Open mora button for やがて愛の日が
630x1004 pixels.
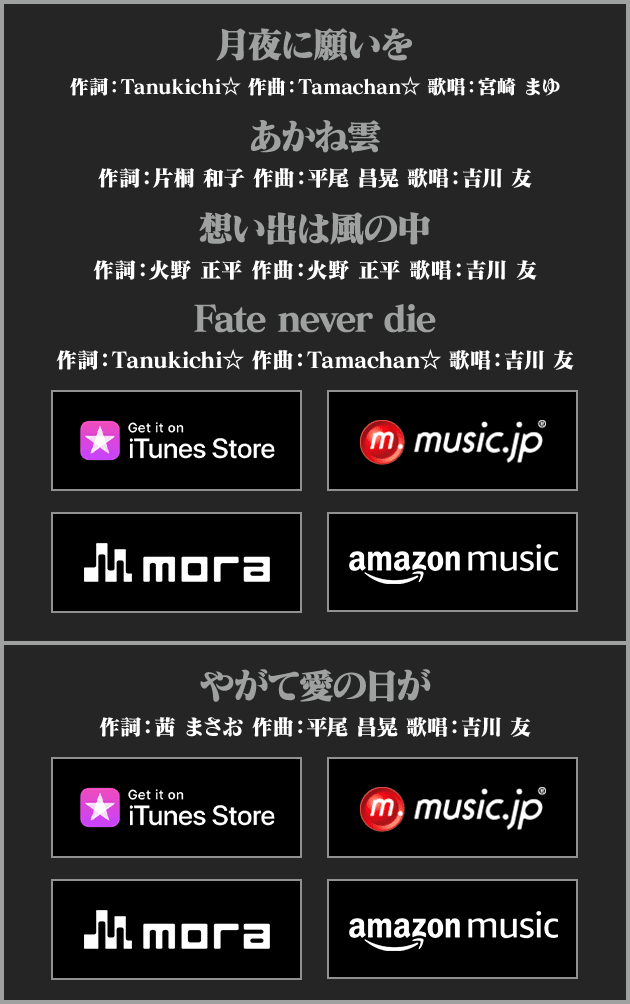[176, 929]
